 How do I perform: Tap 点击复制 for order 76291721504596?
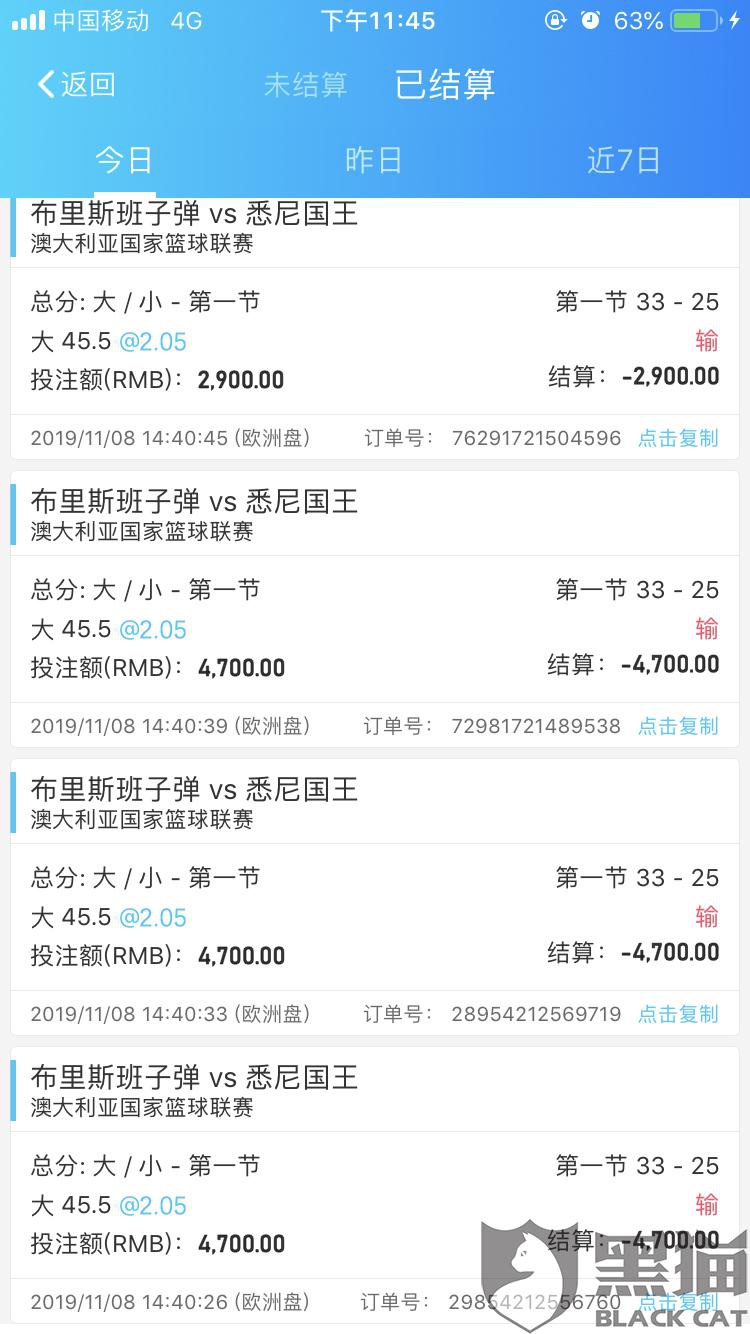678,438
